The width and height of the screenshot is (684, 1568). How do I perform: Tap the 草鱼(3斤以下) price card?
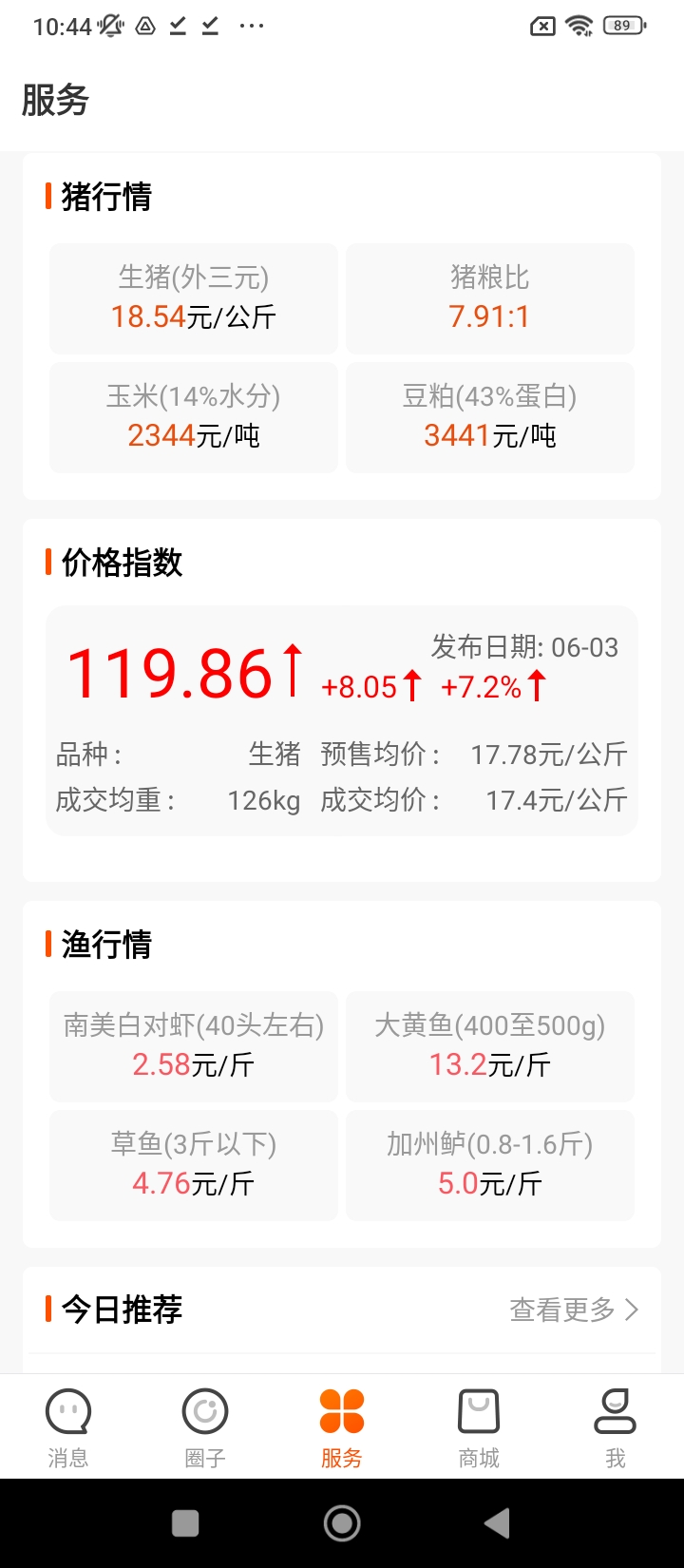click(x=194, y=1165)
